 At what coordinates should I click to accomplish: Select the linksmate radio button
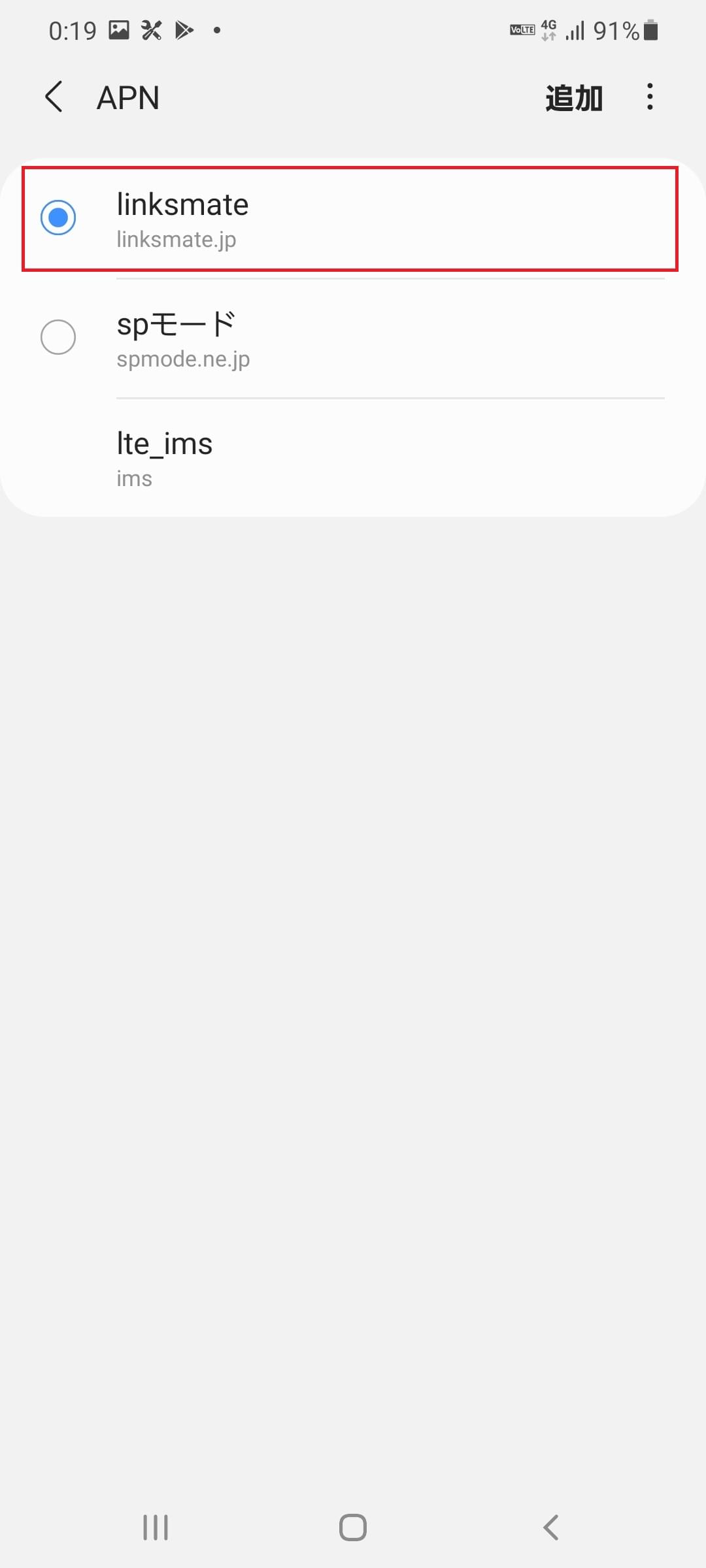pyautogui.click(x=58, y=218)
